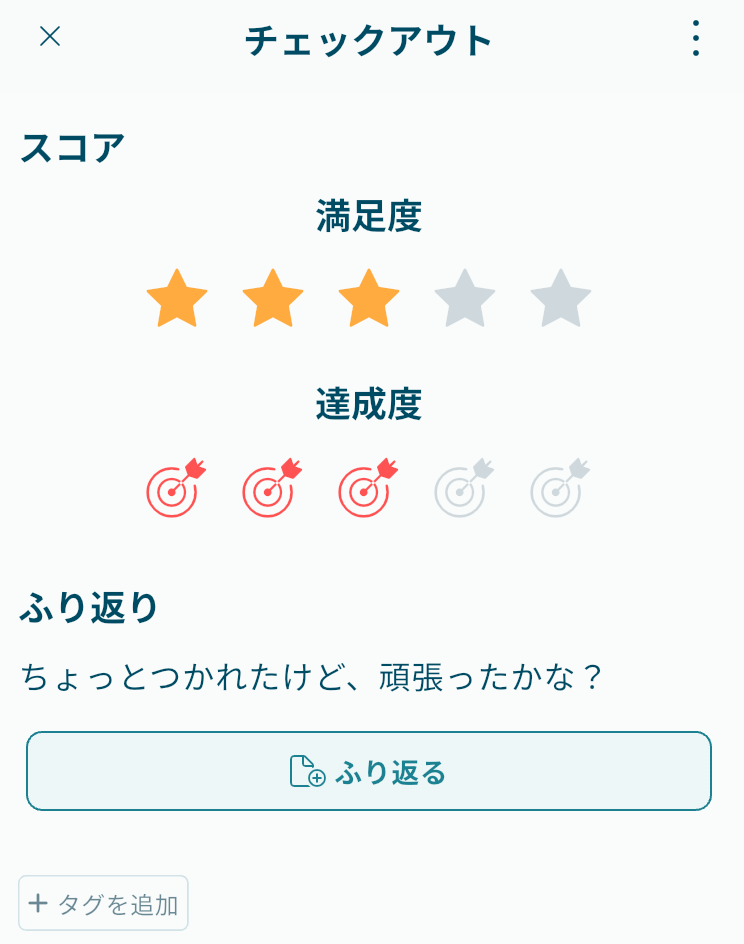Screen dimensions: 744x944
Task: Select the first satisfaction star
Action: point(177,297)
